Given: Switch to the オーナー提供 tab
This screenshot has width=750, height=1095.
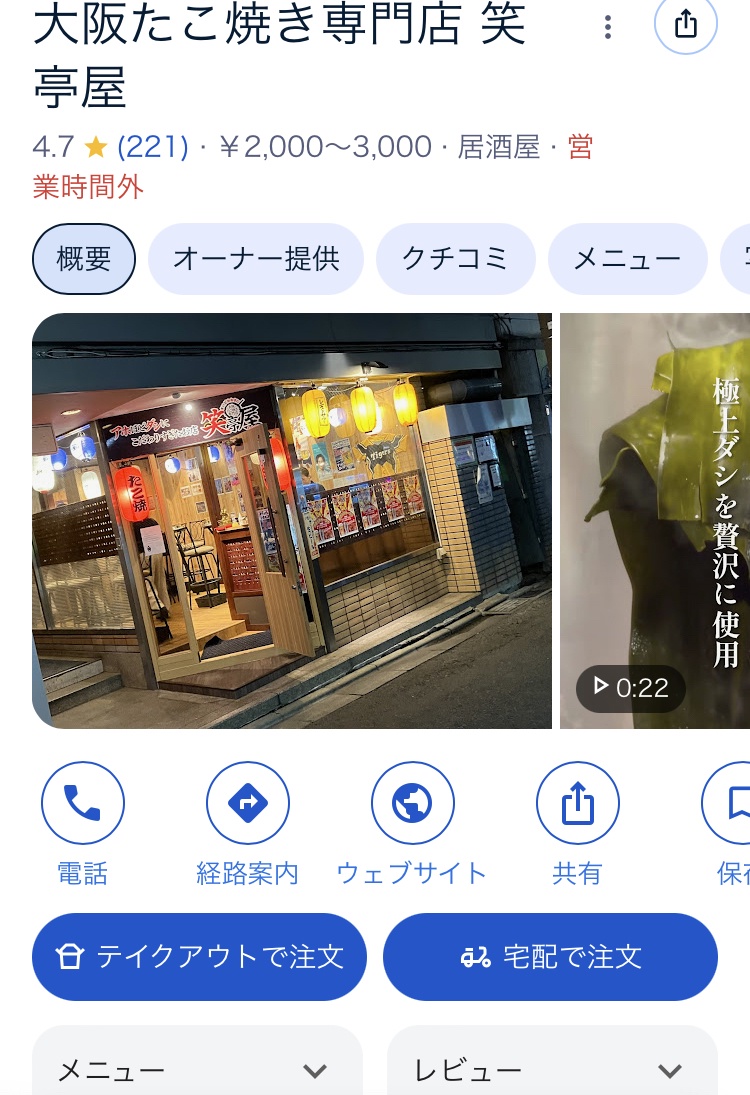Looking at the screenshot, I should [x=256, y=259].
